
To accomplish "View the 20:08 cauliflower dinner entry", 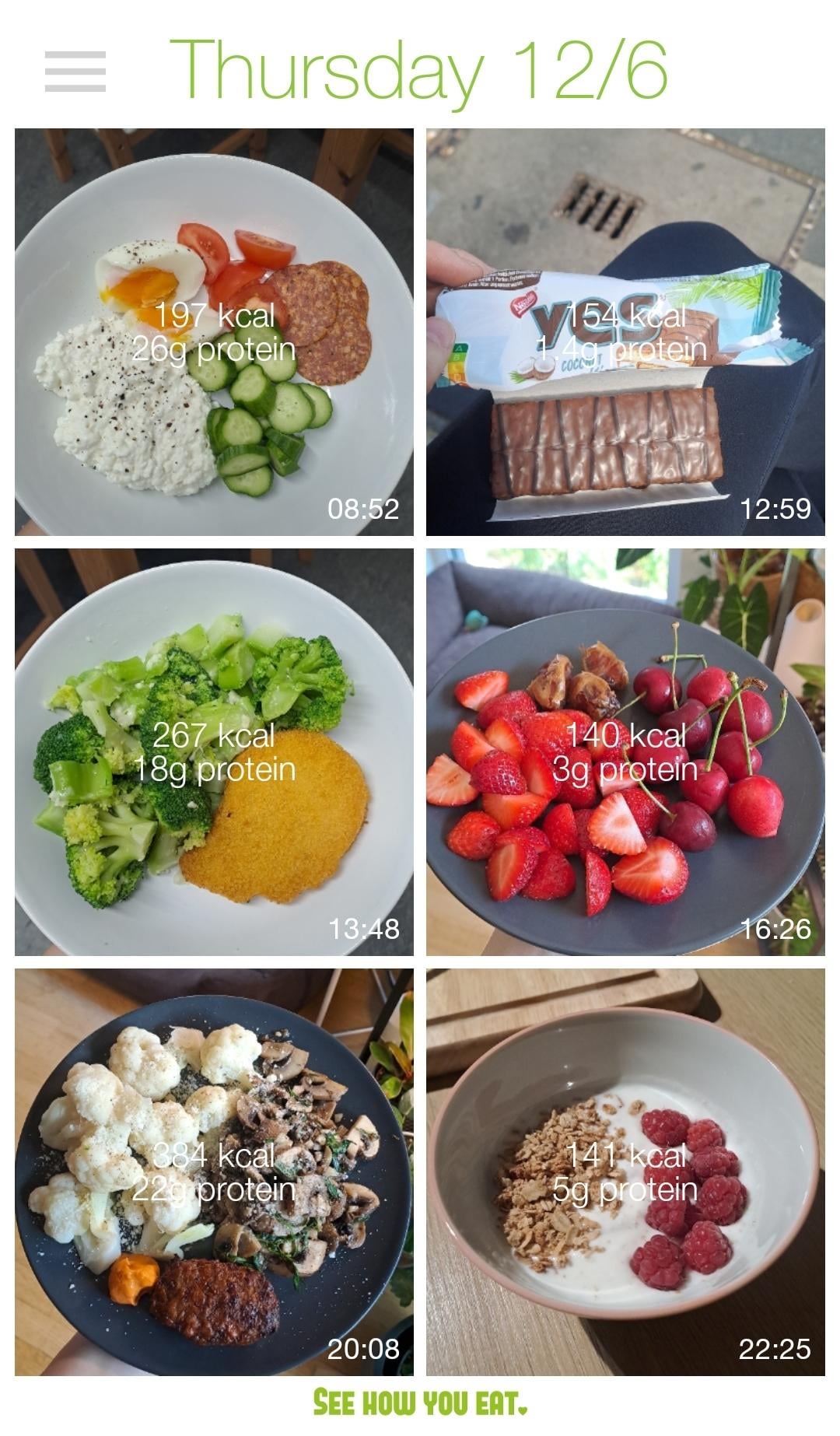I will tap(214, 1172).
